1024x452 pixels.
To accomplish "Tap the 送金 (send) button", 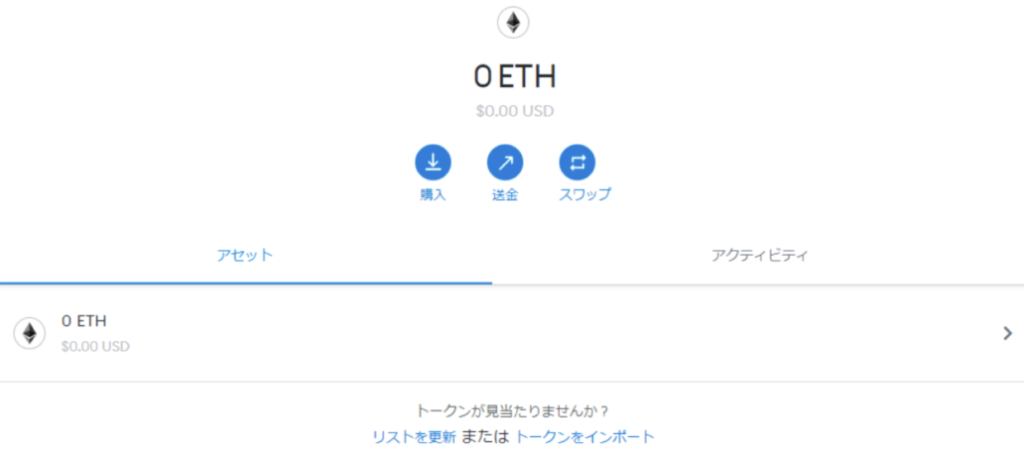I will [x=505, y=162].
